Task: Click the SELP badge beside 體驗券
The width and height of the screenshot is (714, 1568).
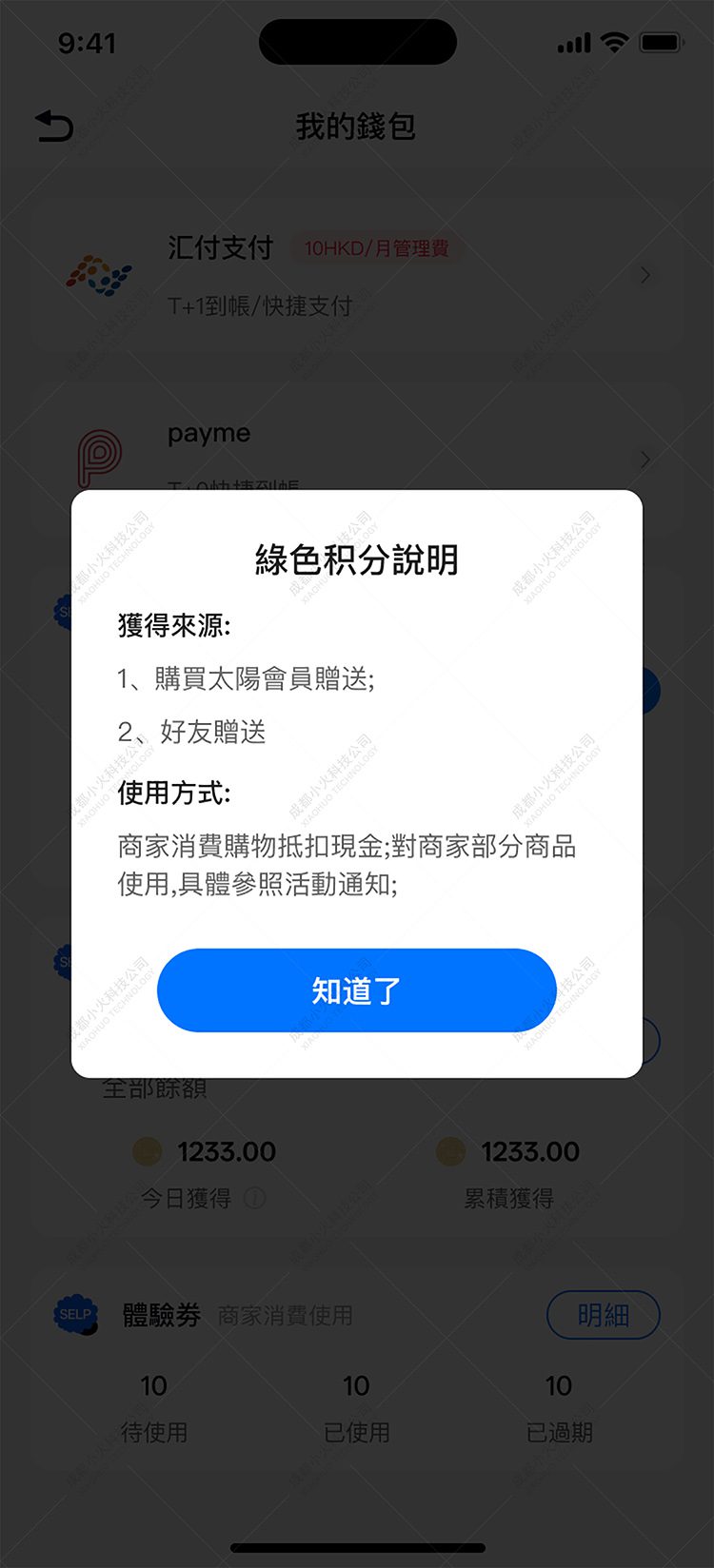Action: 75,1314
